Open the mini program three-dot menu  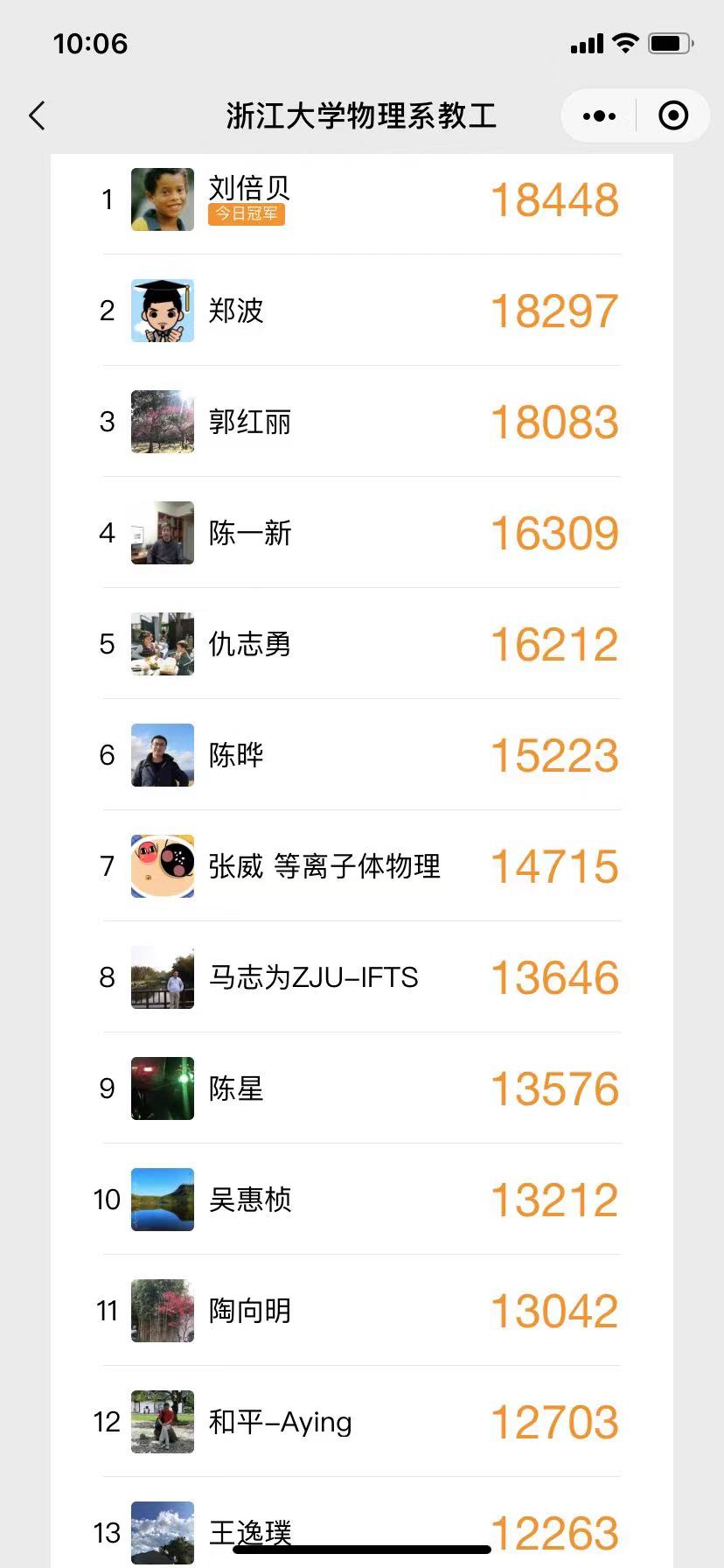click(x=599, y=115)
